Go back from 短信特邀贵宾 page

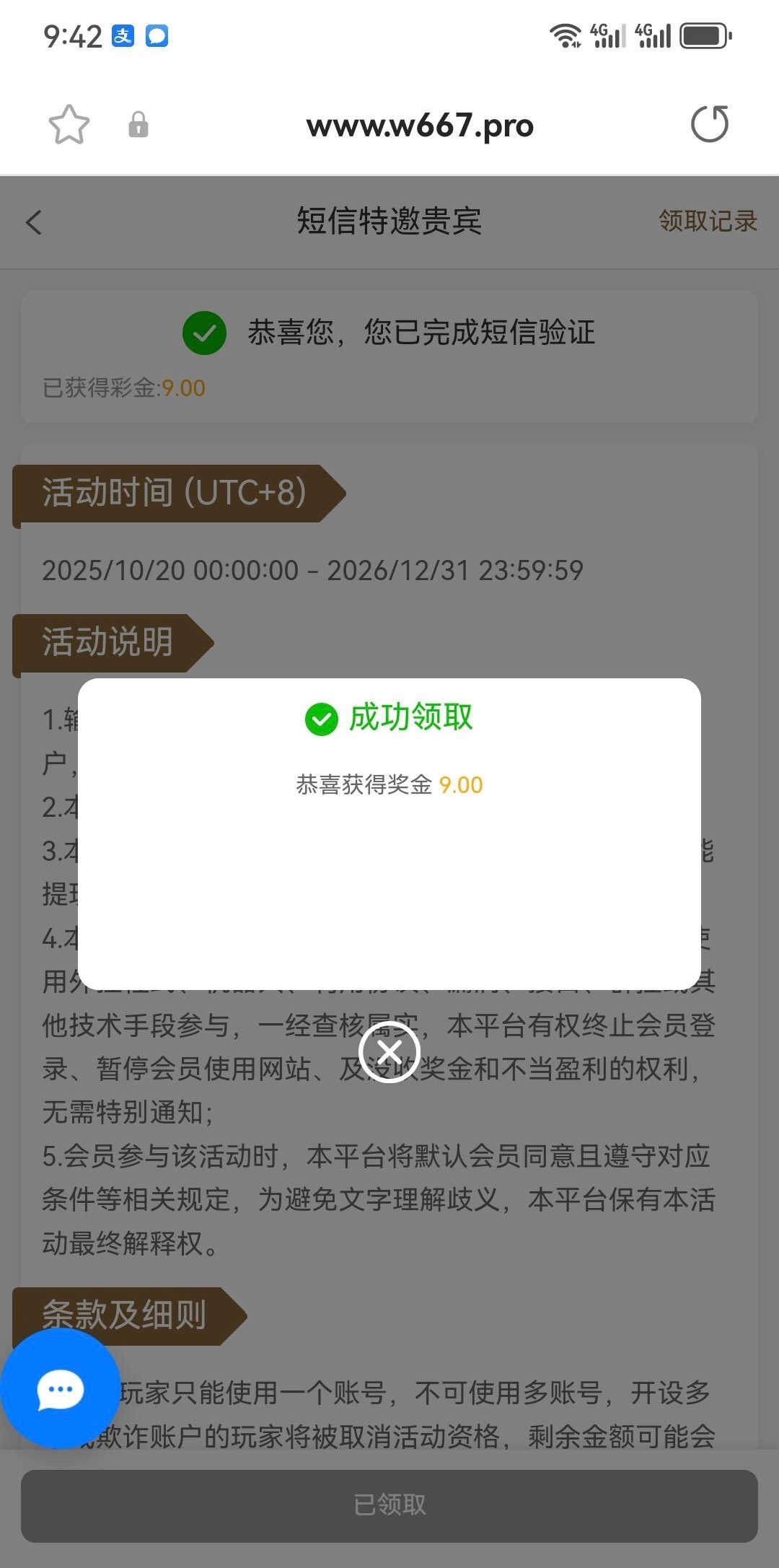(x=34, y=222)
